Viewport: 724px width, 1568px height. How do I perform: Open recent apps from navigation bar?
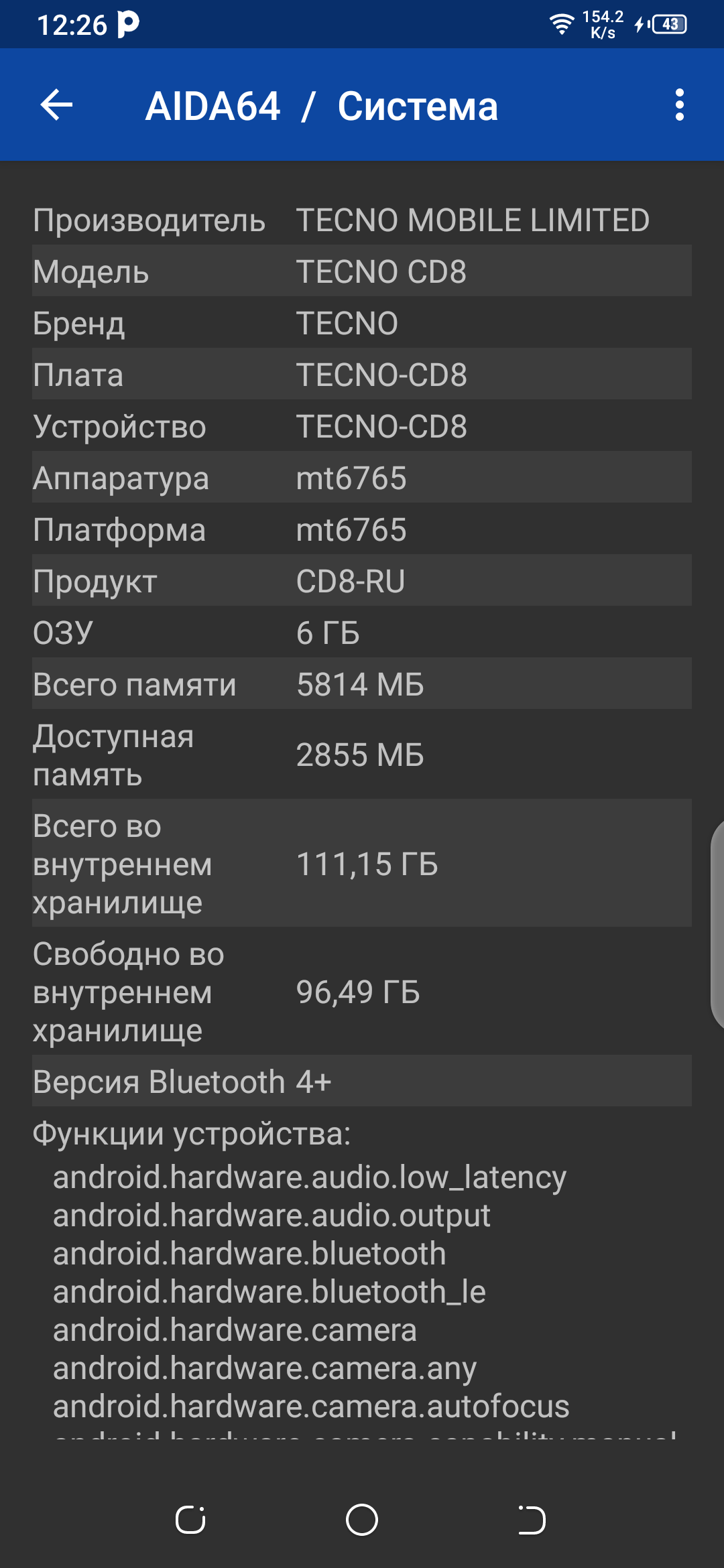click(190, 1519)
